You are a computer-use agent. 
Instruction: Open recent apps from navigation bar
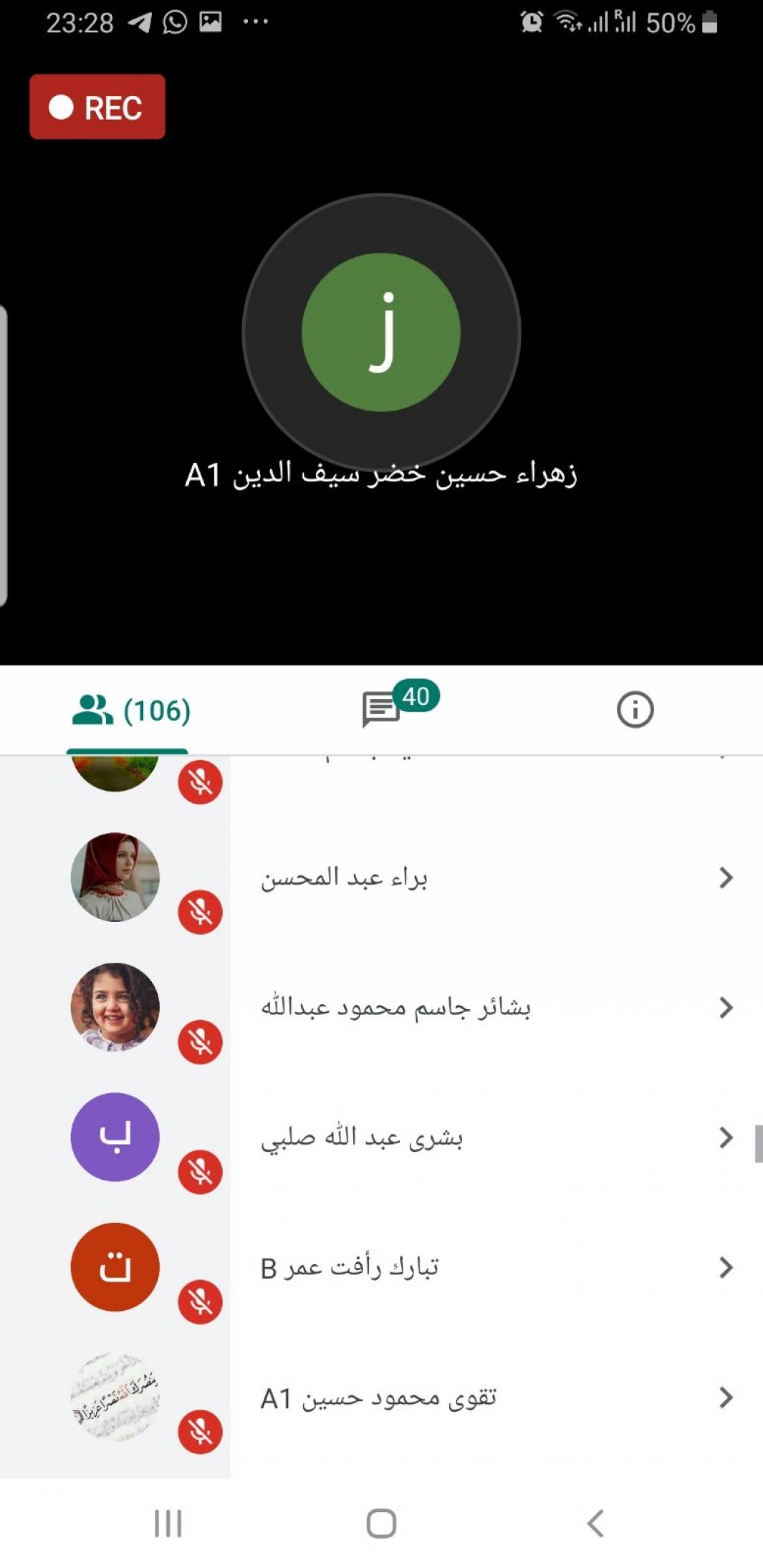[168, 1523]
